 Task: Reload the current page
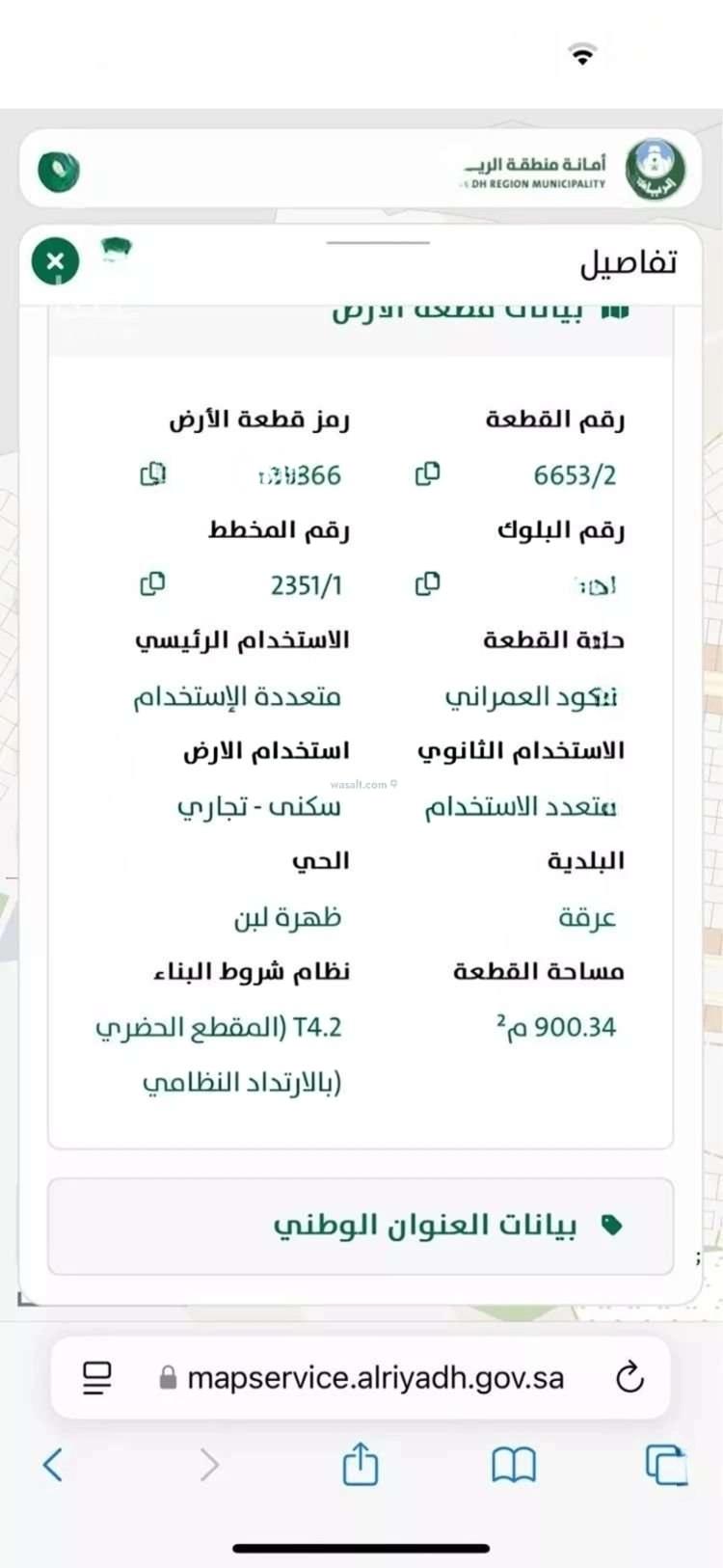pyautogui.click(x=629, y=1378)
